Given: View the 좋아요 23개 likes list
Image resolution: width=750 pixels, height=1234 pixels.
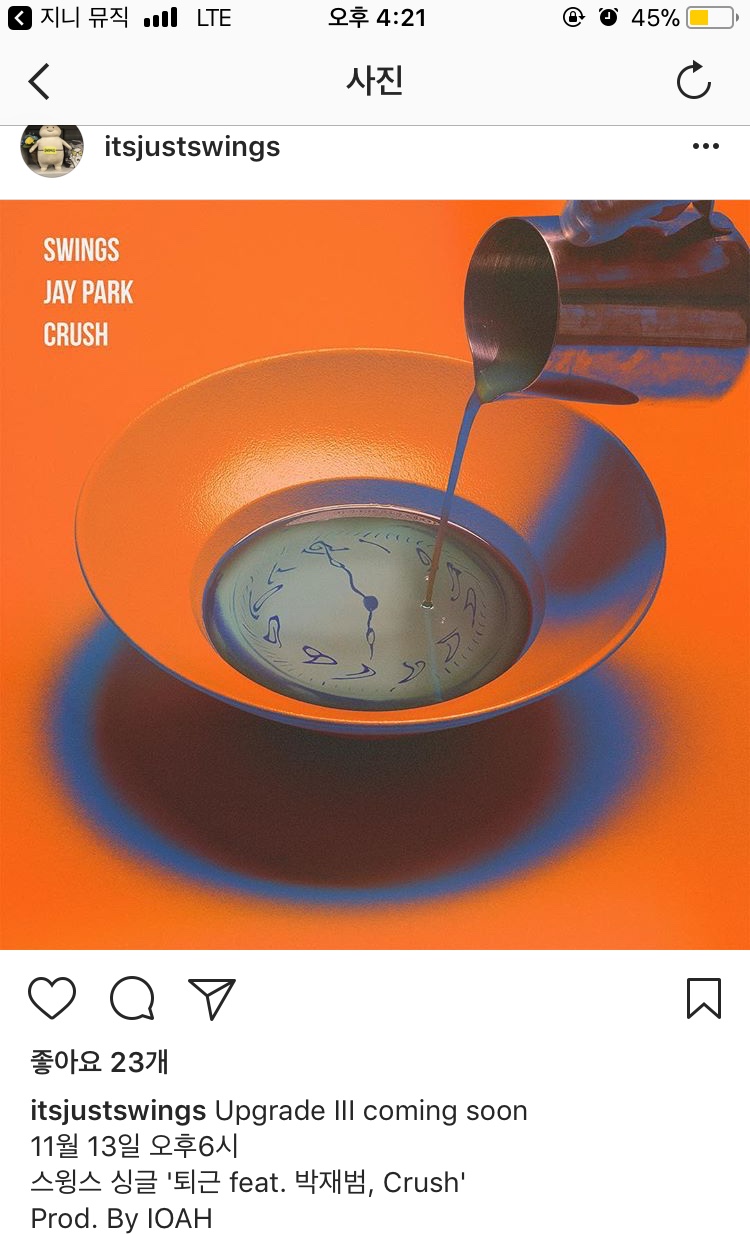Looking at the screenshot, I should 98,1062.
